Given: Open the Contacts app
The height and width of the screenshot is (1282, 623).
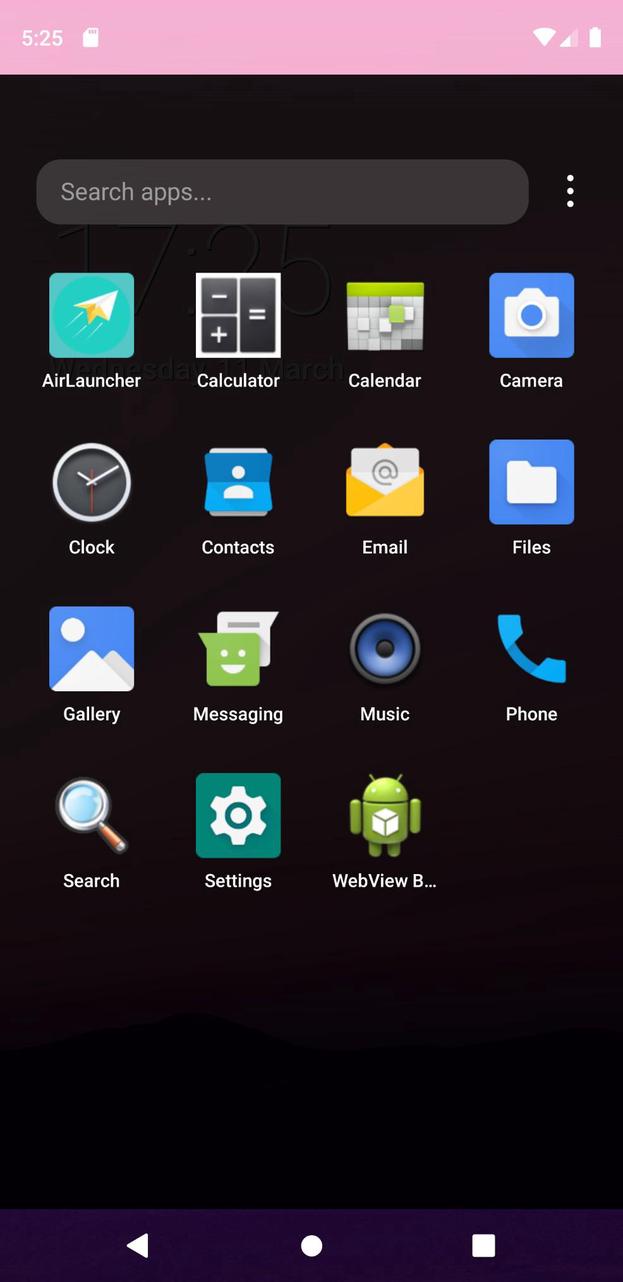Looking at the screenshot, I should tap(238, 483).
